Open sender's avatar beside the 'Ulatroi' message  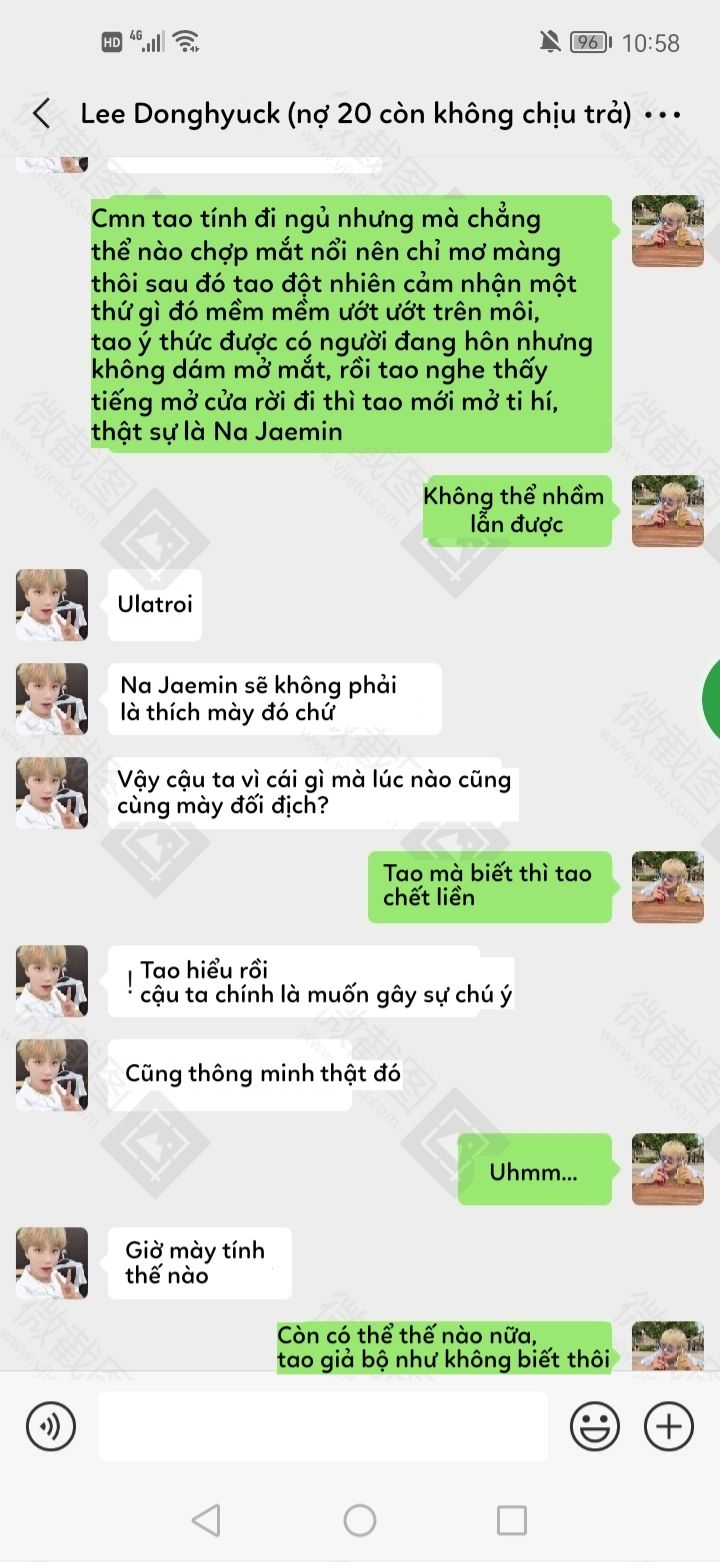(x=52, y=605)
